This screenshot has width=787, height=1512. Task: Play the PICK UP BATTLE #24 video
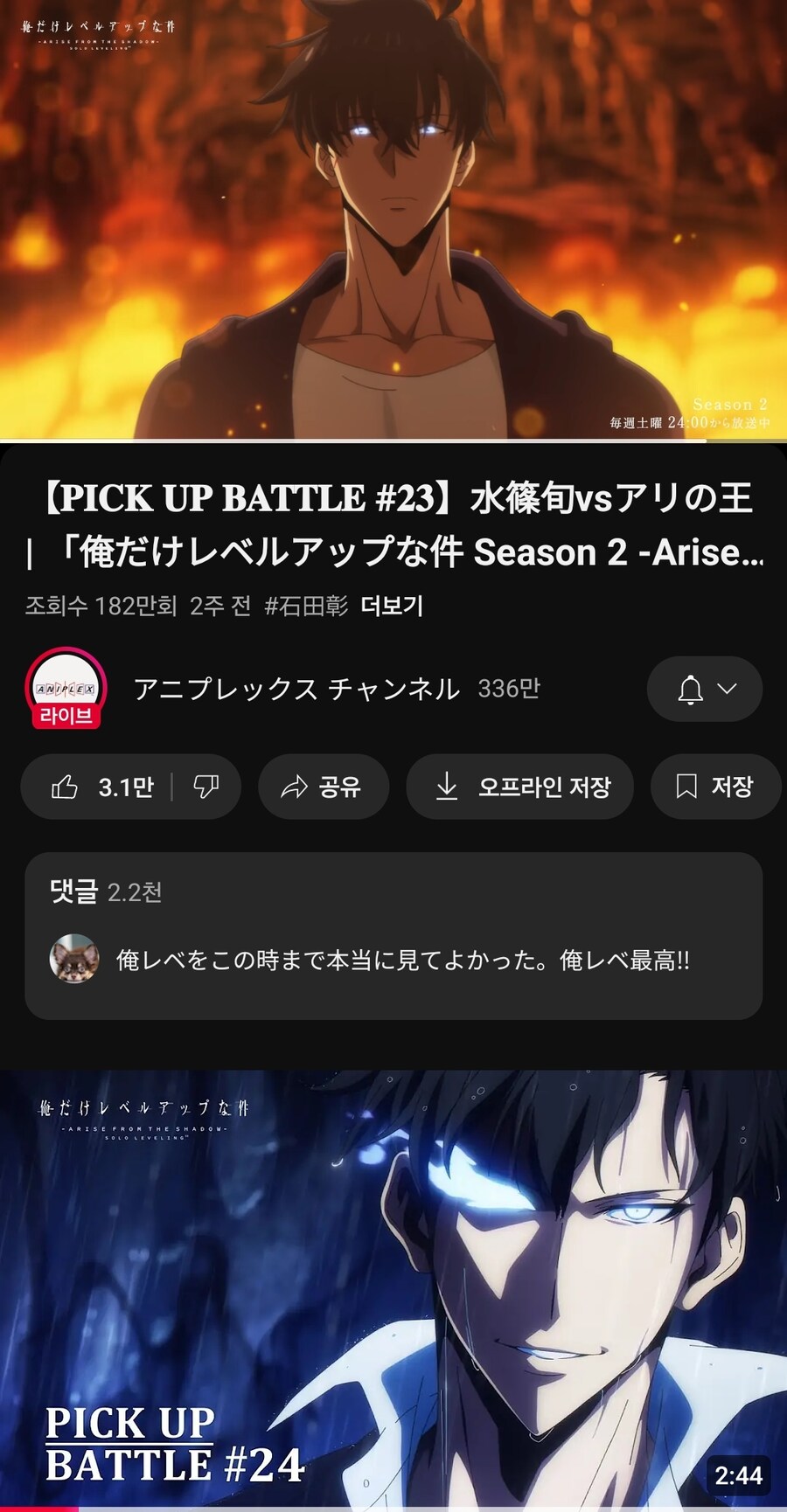(393, 1289)
